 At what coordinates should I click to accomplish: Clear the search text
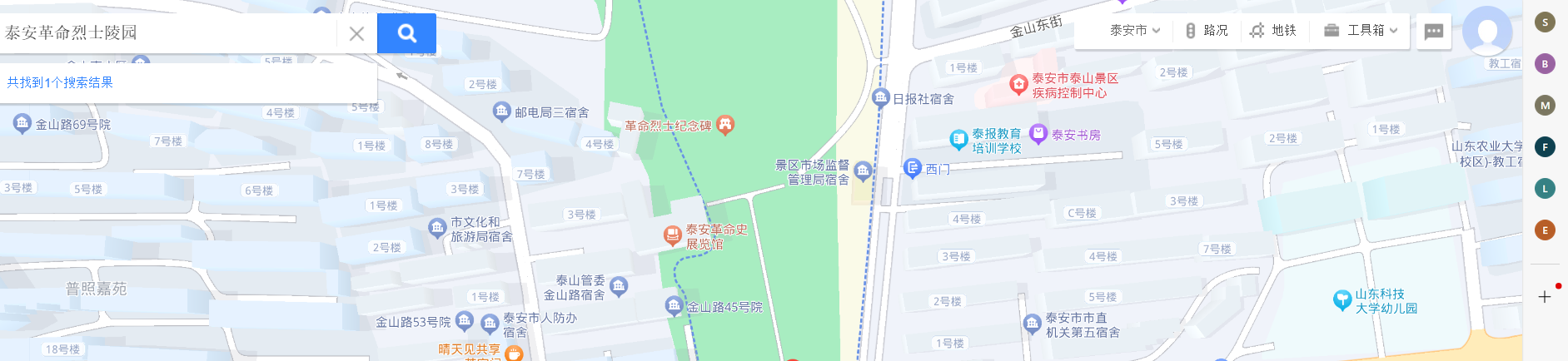(x=356, y=34)
